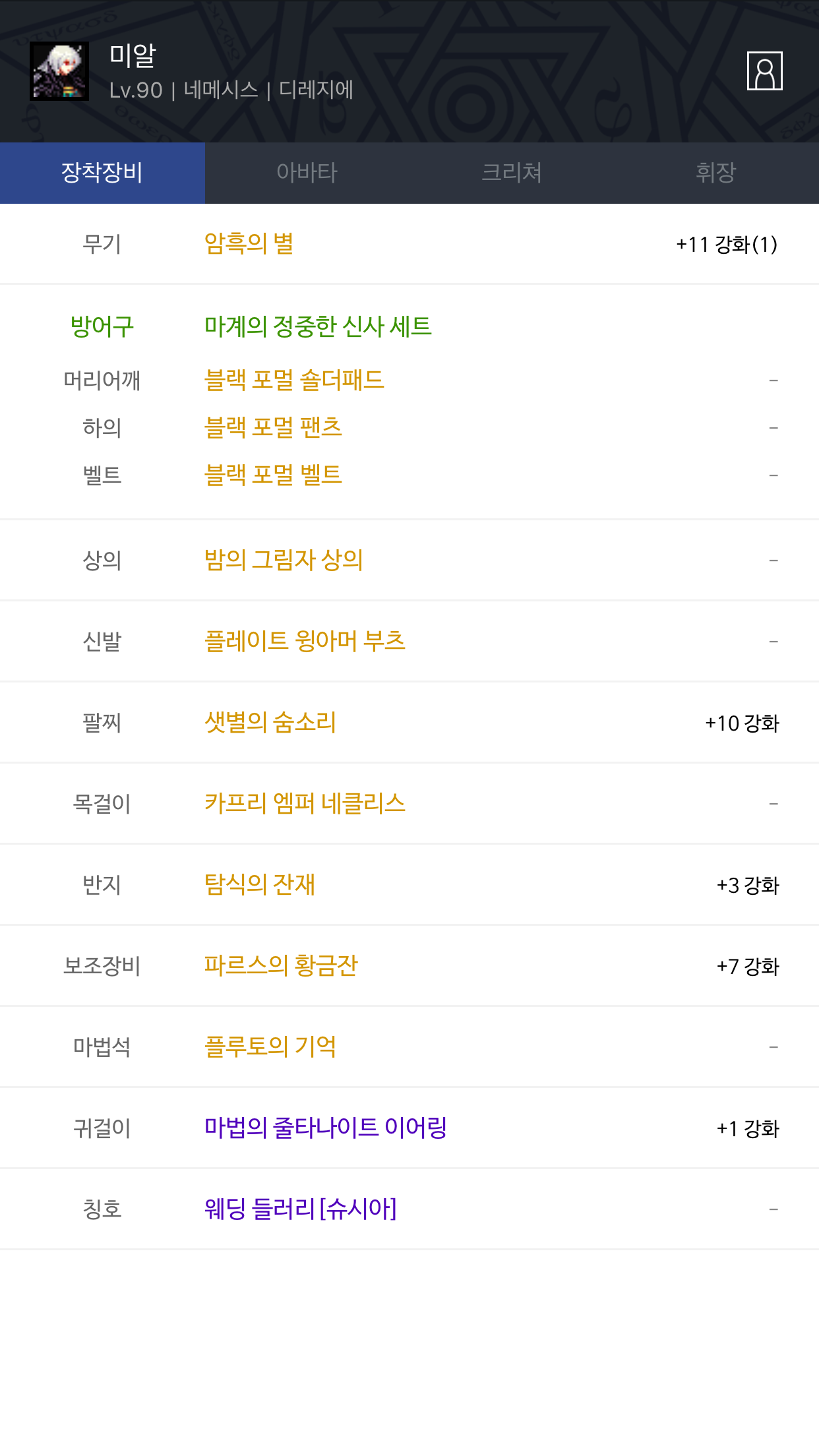Open 파르스의 황금잔 sub equipment
This screenshot has width=819, height=1456.
click(x=281, y=966)
